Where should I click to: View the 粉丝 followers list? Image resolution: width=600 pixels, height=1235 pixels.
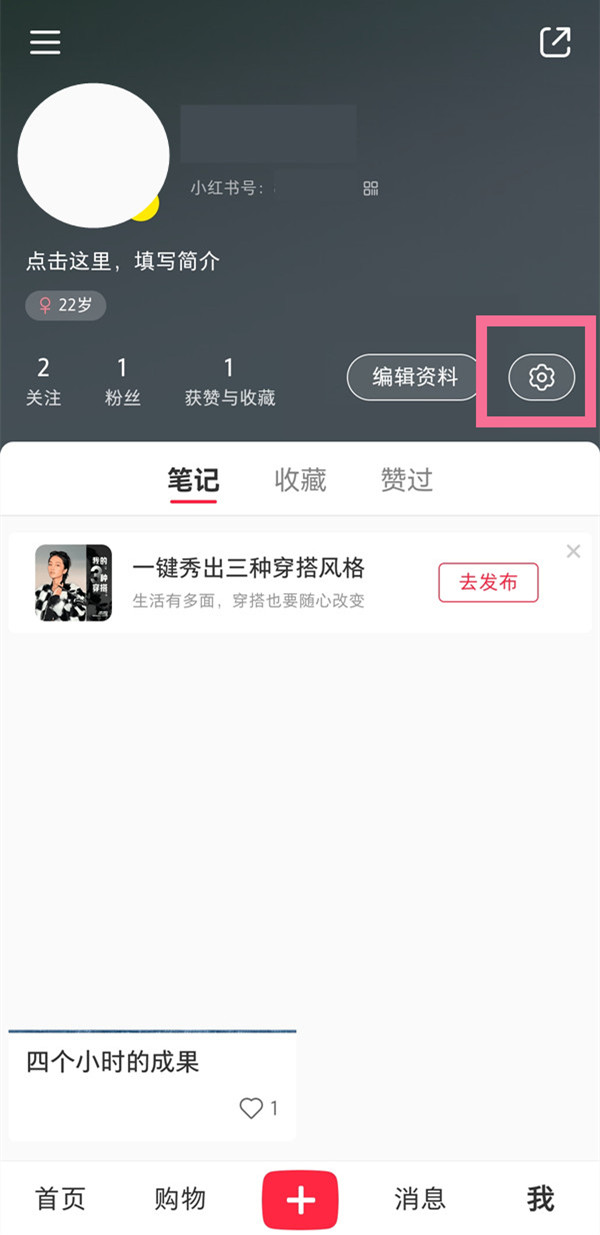122,382
